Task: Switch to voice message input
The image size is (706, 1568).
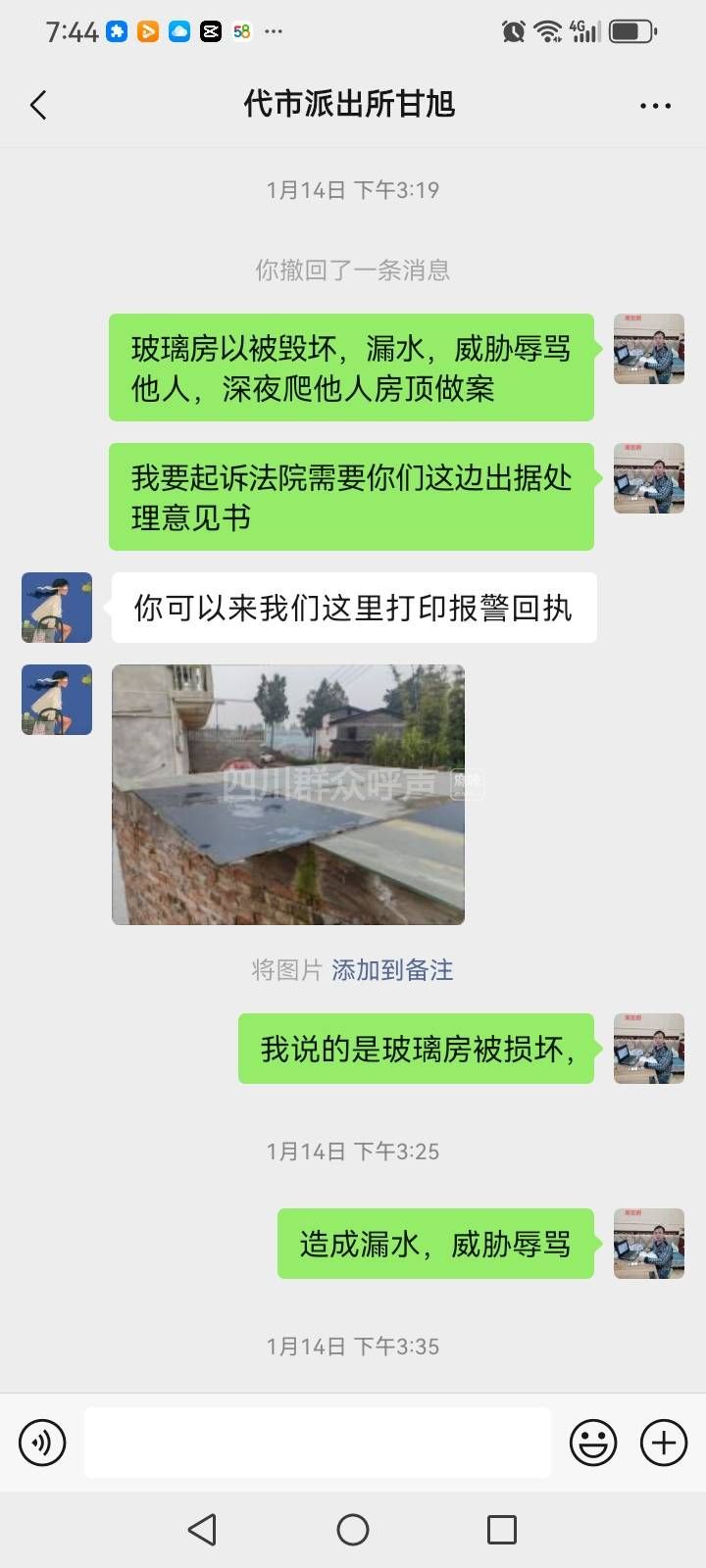Action: tap(42, 1443)
